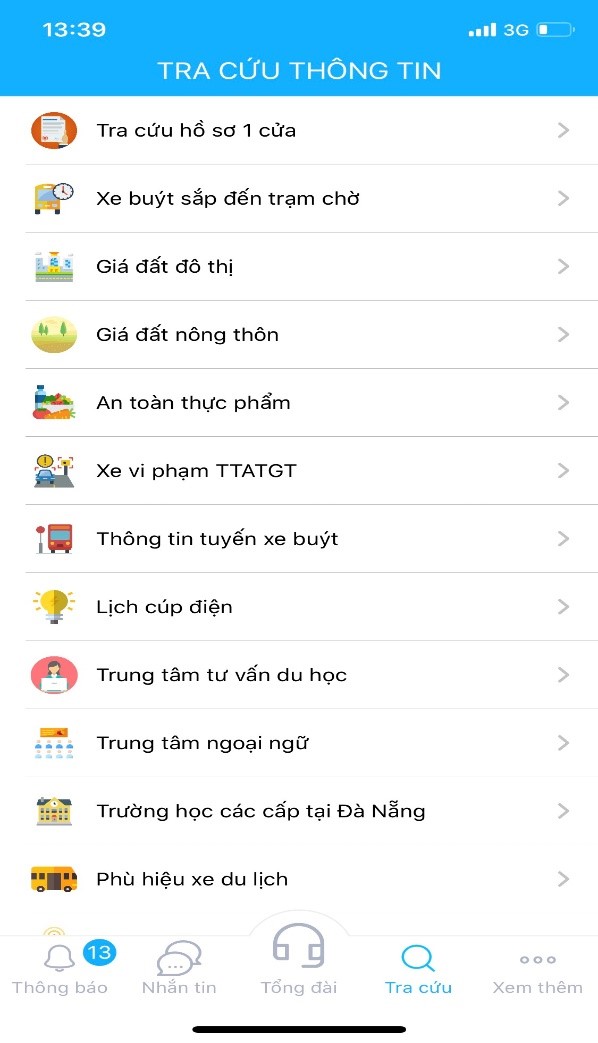Viewport: 598px width, 1043px height.
Task: Open An toàn thực phẩm lookup
Action: [x=299, y=402]
